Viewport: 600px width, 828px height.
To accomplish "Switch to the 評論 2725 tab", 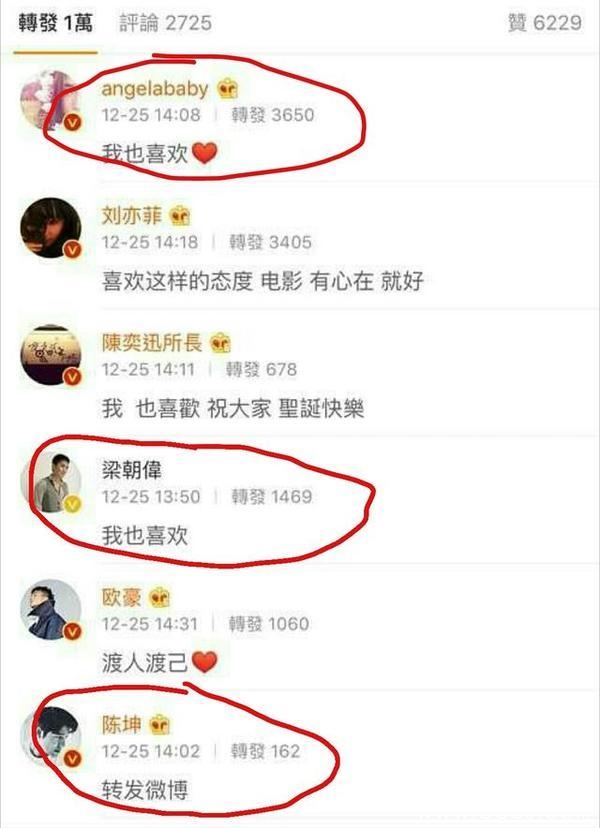I will (x=165, y=24).
